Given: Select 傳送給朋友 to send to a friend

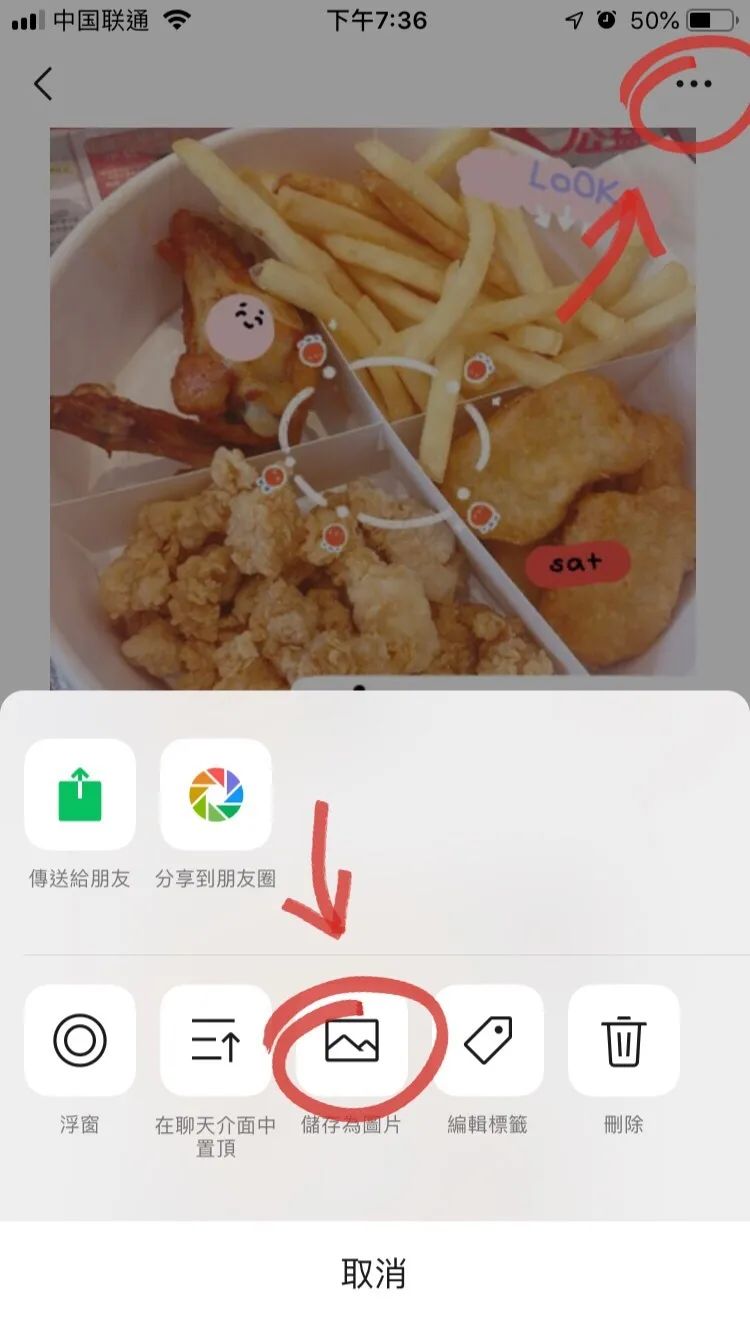Looking at the screenshot, I should [x=80, y=795].
